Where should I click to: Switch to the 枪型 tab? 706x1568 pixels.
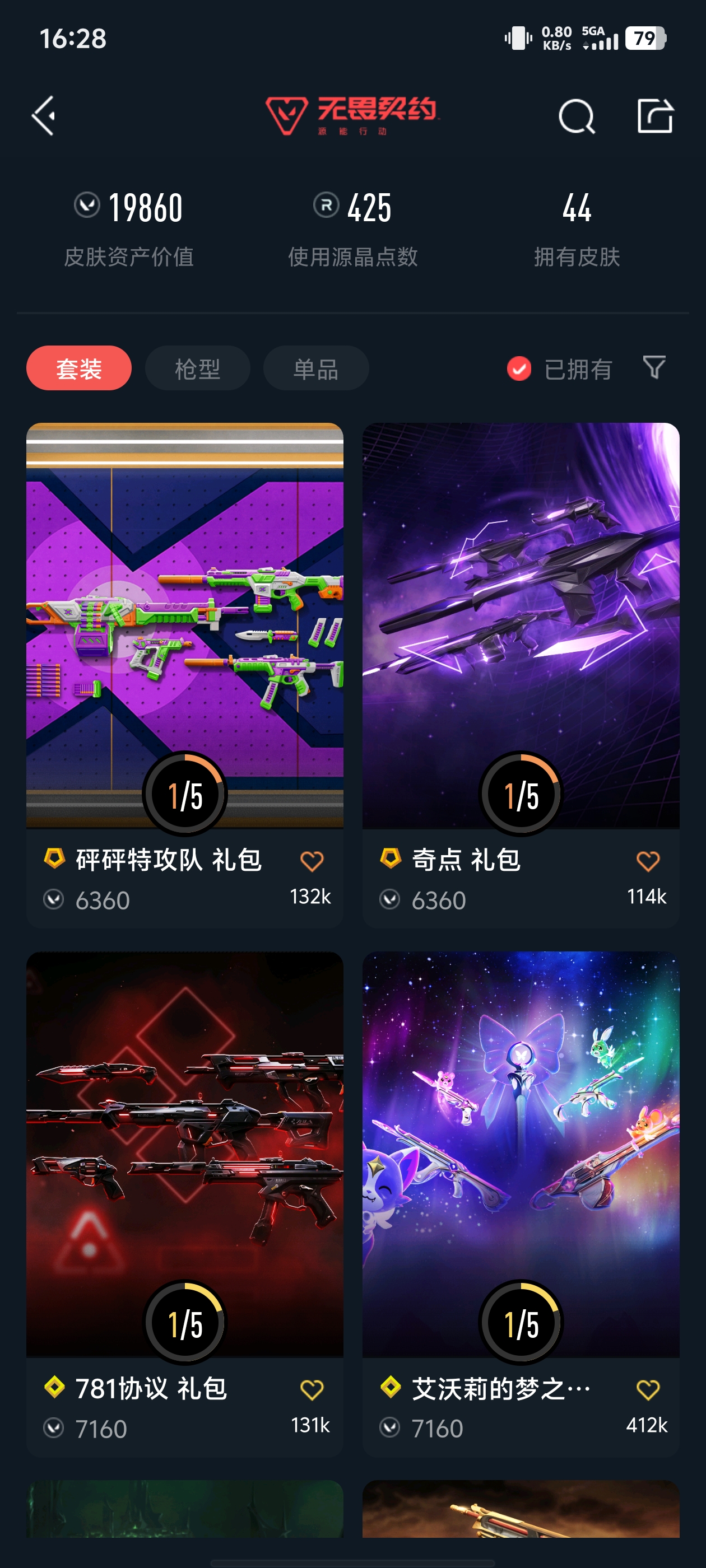pyautogui.click(x=197, y=368)
